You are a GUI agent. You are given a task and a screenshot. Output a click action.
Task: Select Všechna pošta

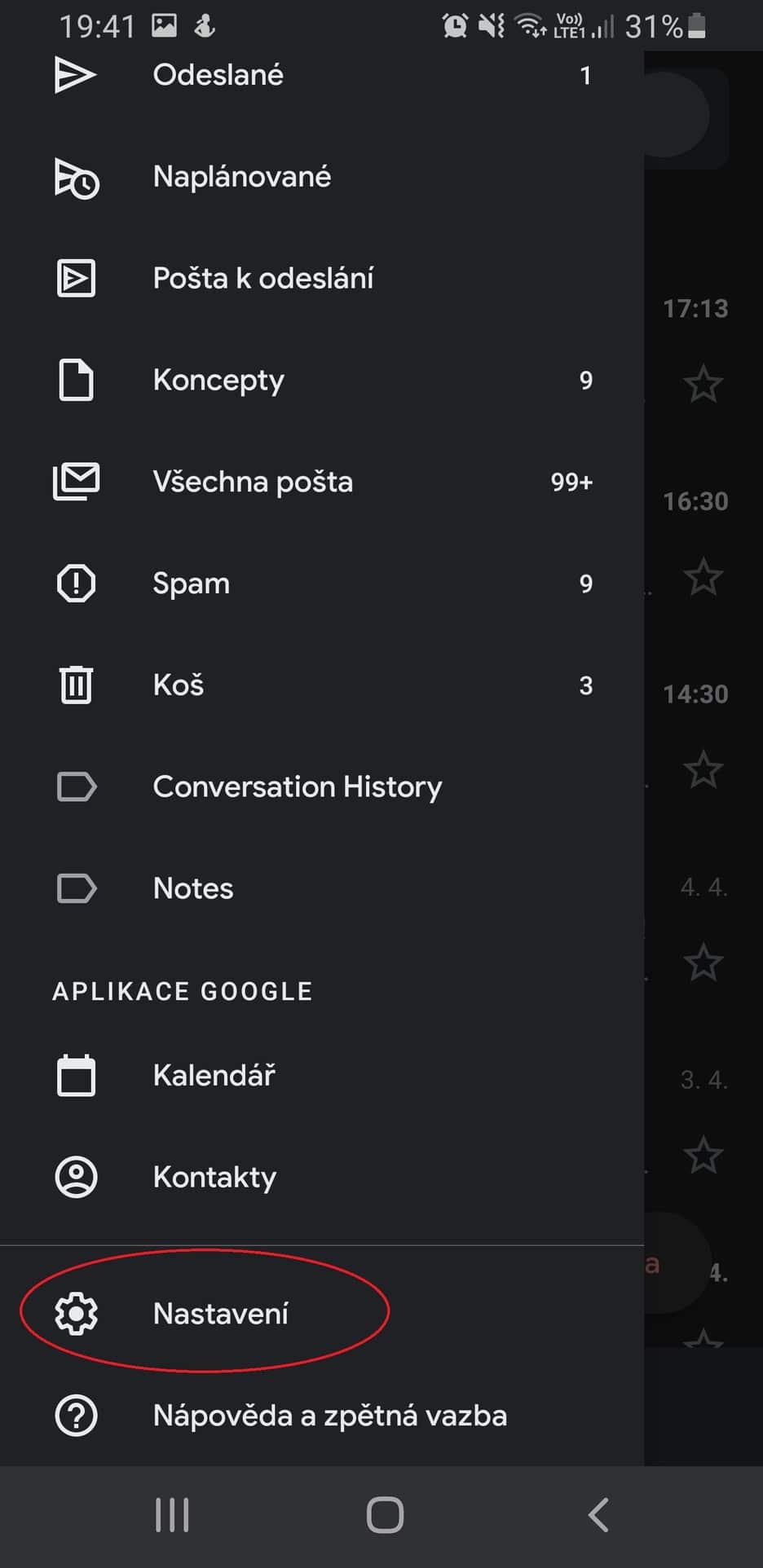pyautogui.click(x=322, y=482)
